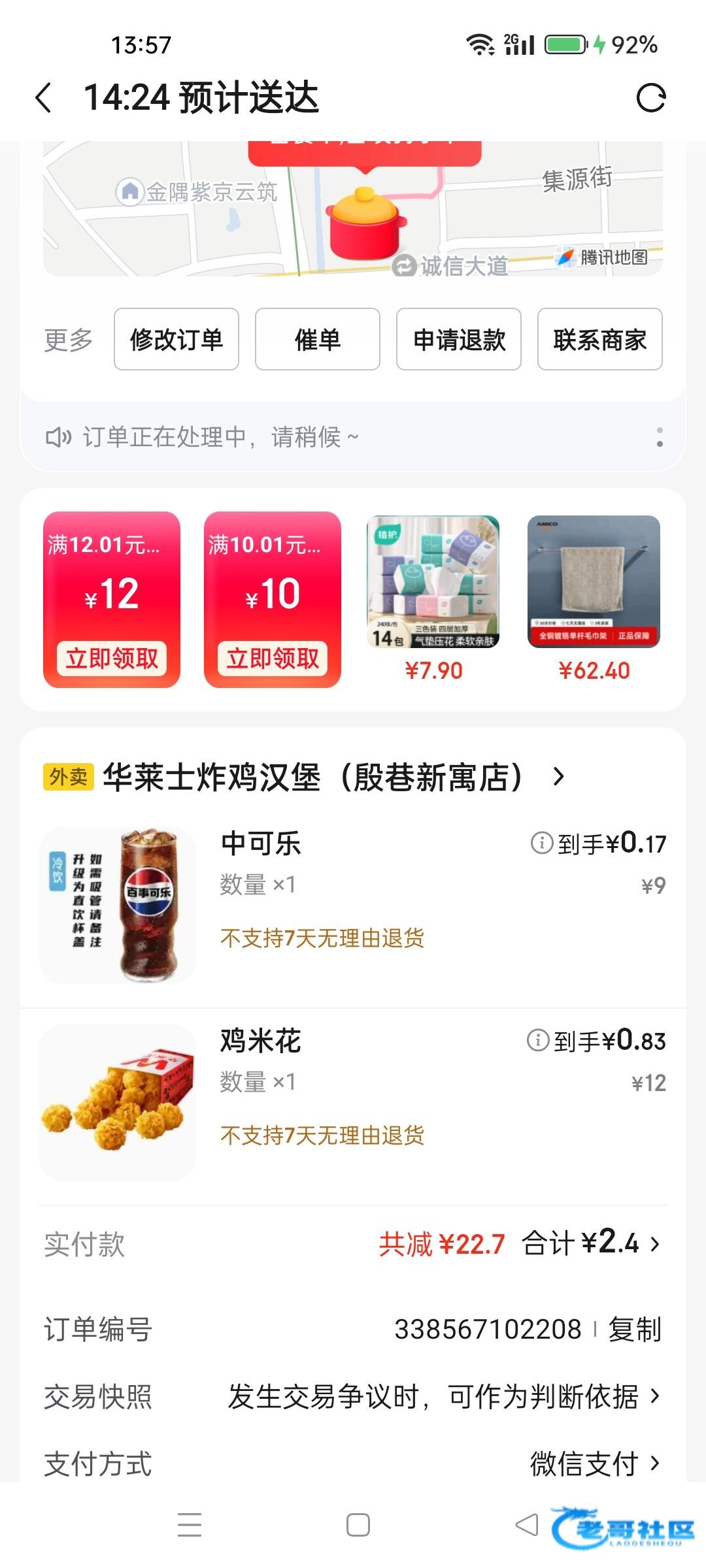Copy the order number with 复制

pos(634,1330)
